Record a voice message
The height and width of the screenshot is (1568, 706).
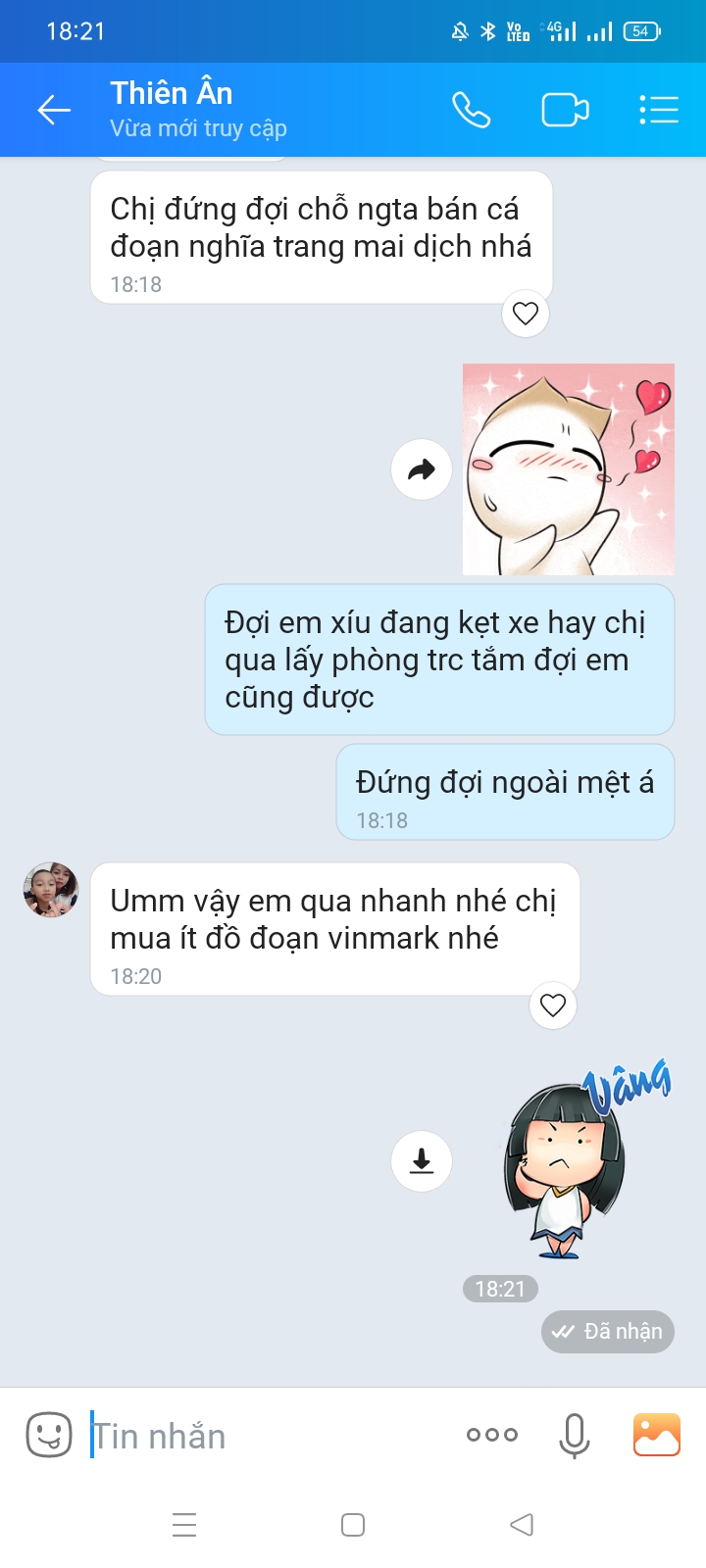[x=575, y=1436]
